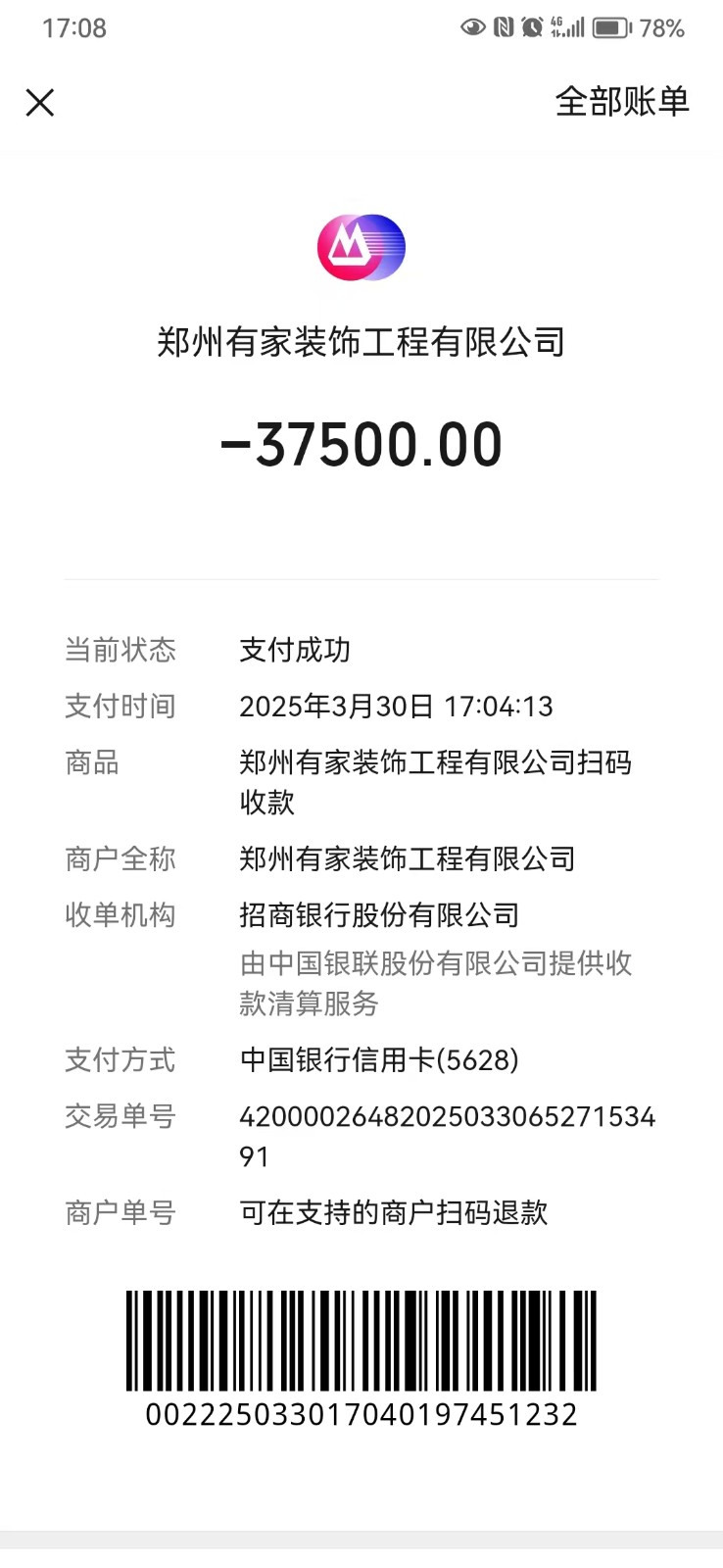
Task: Open 全部账单 (all bills)
Action: coord(621,102)
